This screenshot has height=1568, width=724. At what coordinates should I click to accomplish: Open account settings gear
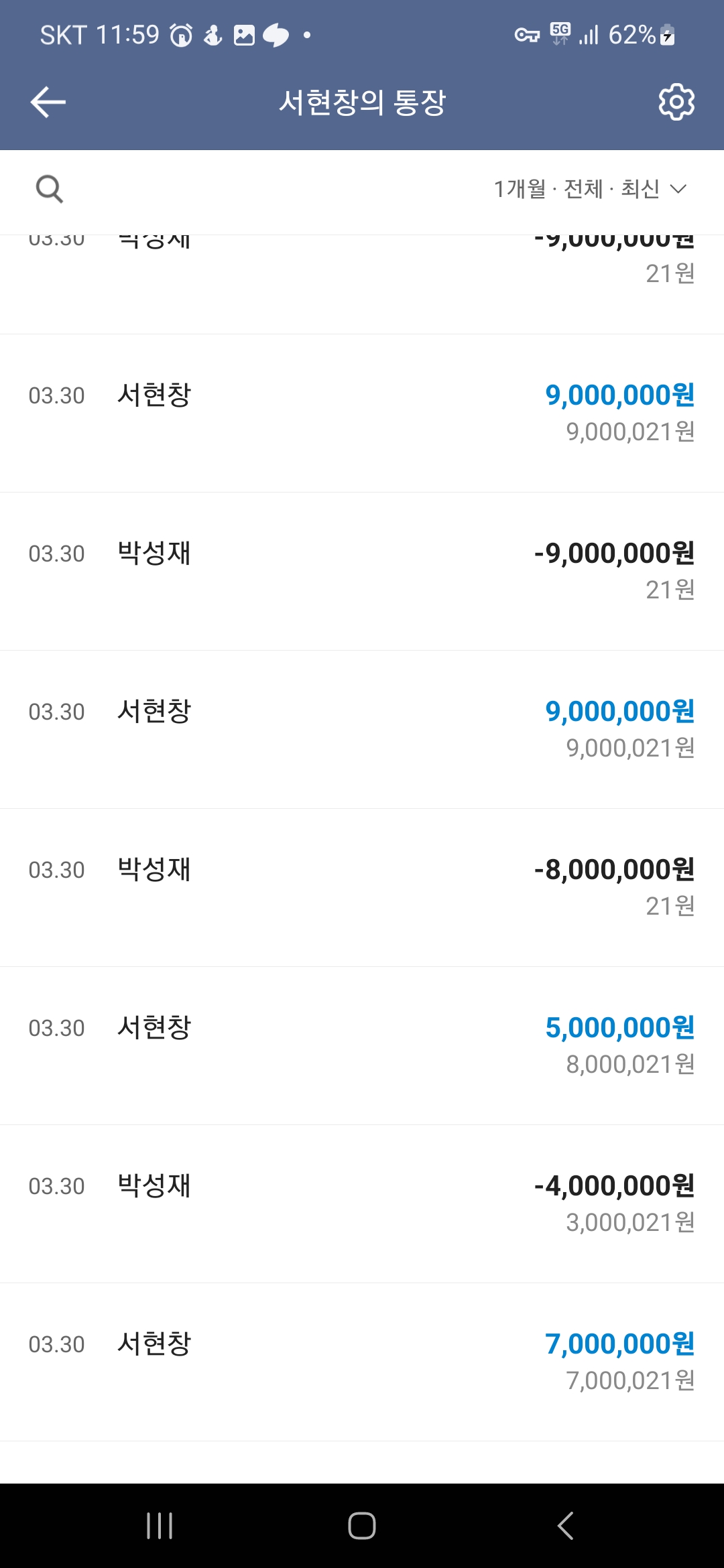click(x=676, y=103)
